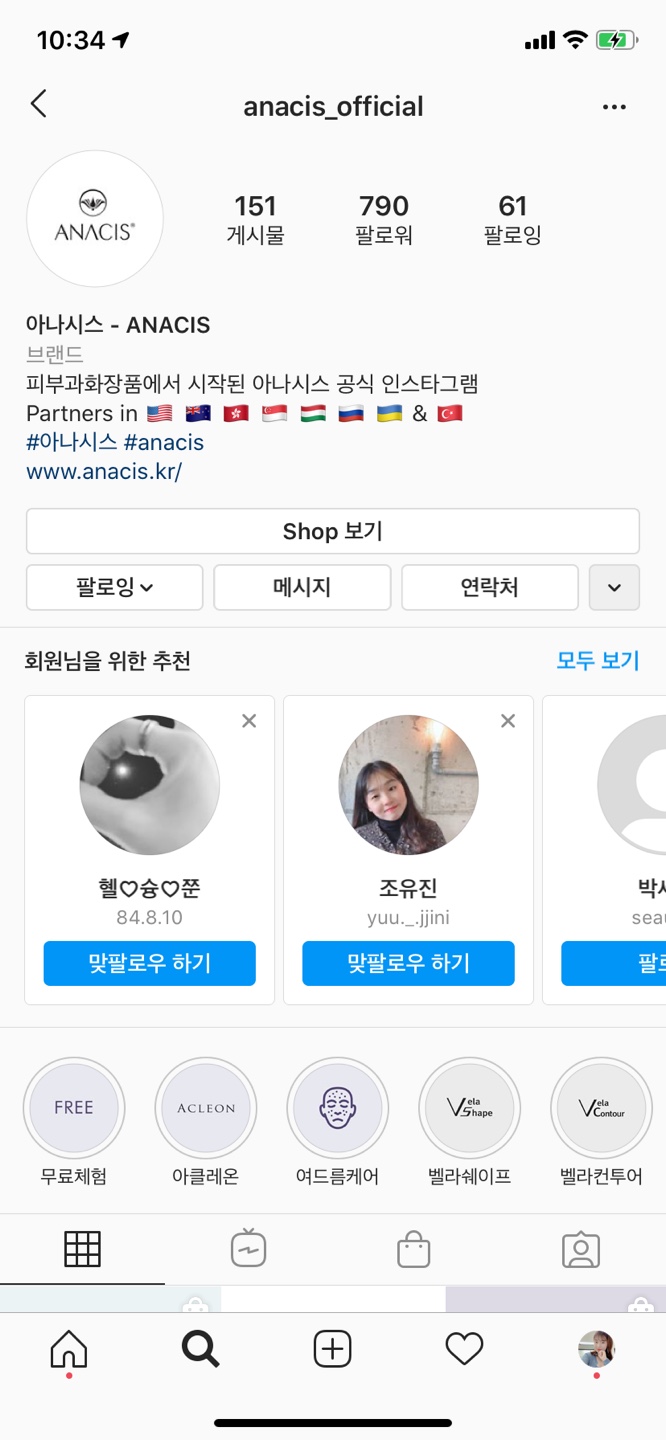View the 여드름케어 highlight
The width and height of the screenshot is (666, 1440).
click(x=337, y=1108)
